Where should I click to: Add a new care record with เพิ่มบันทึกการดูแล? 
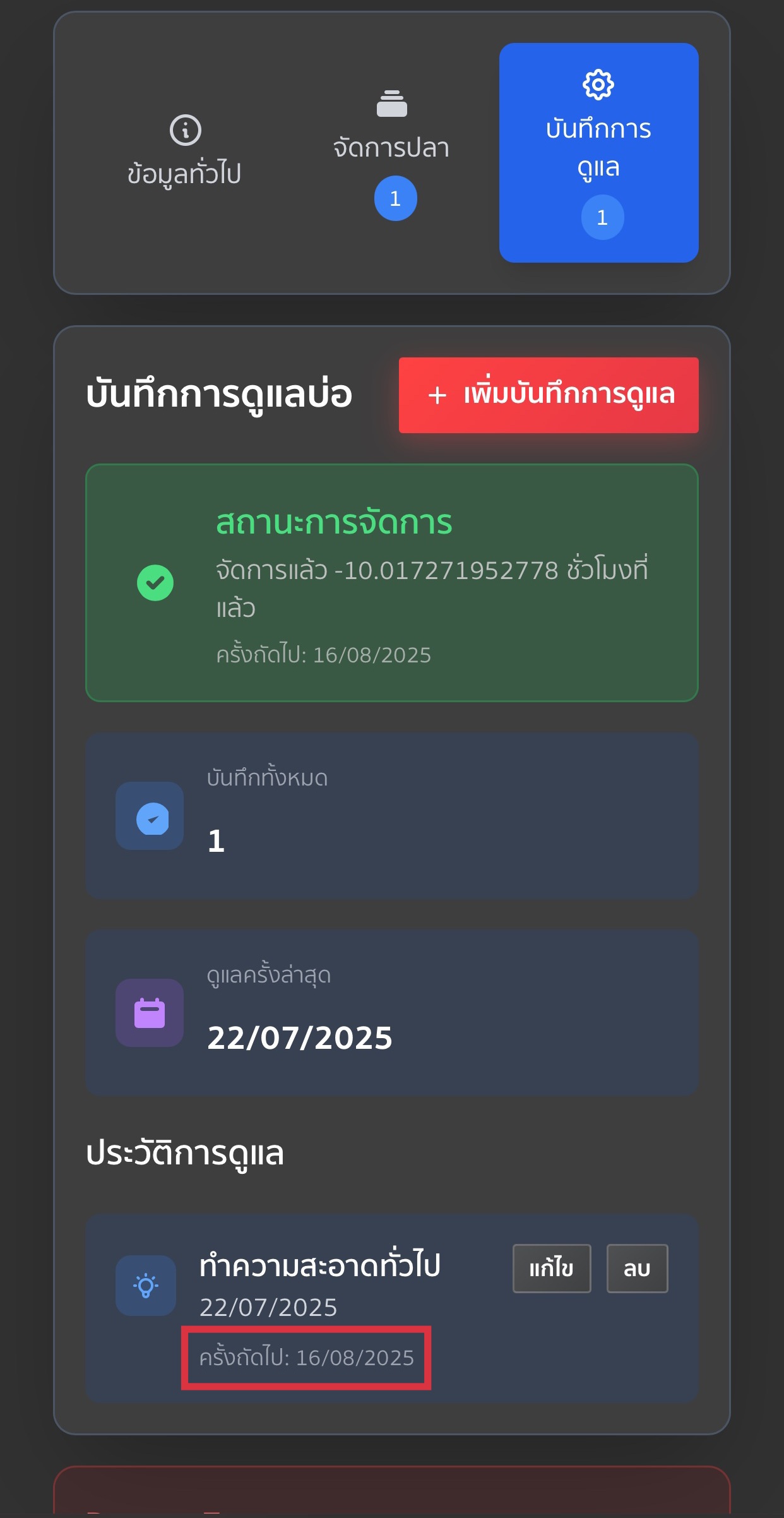click(x=549, y=395)
